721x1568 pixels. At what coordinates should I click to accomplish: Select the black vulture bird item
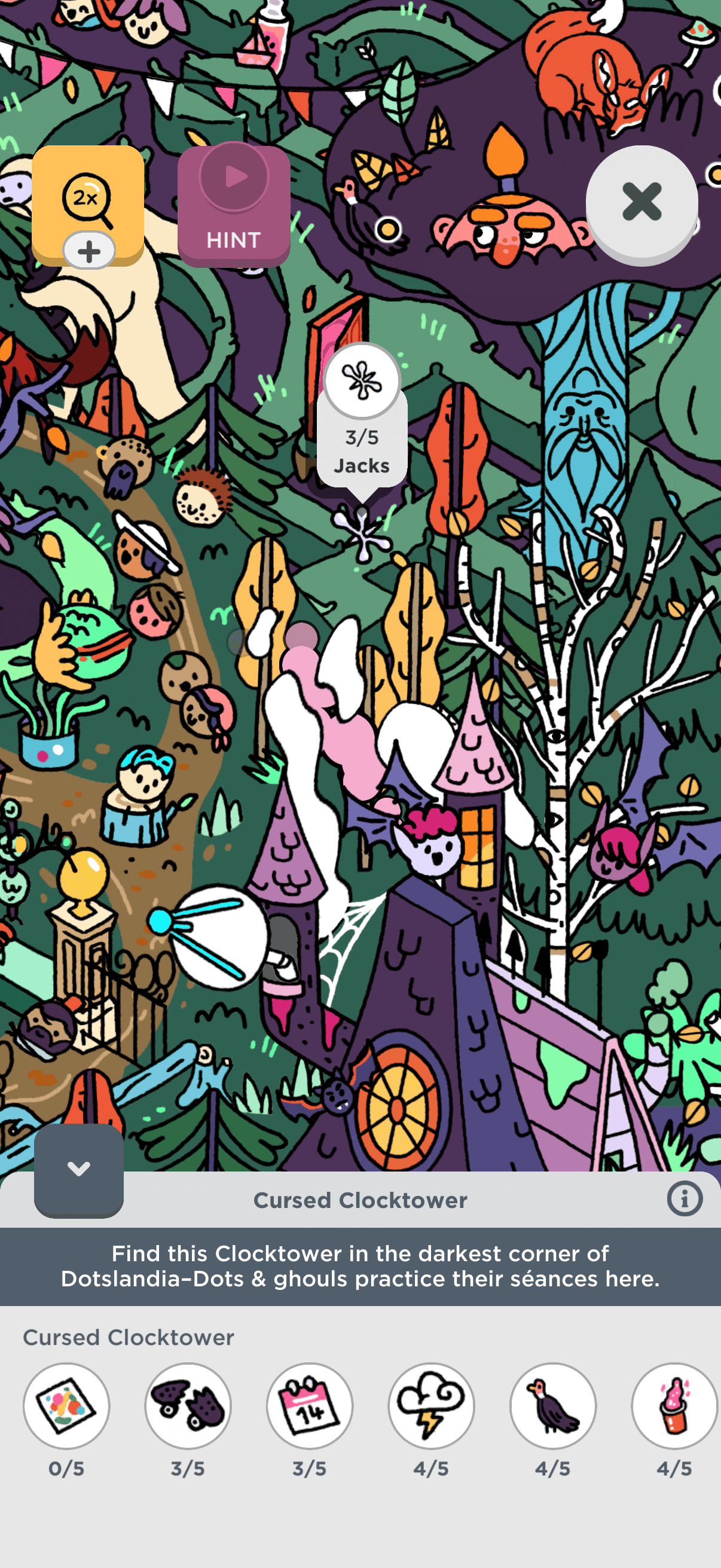pos(553,1405)
